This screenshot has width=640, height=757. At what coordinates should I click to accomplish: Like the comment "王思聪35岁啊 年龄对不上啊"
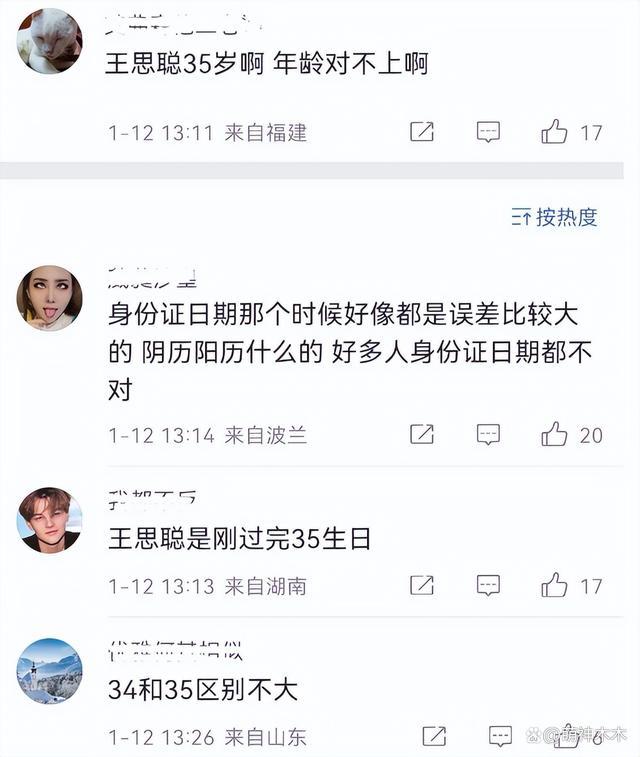tap(555, 132)
